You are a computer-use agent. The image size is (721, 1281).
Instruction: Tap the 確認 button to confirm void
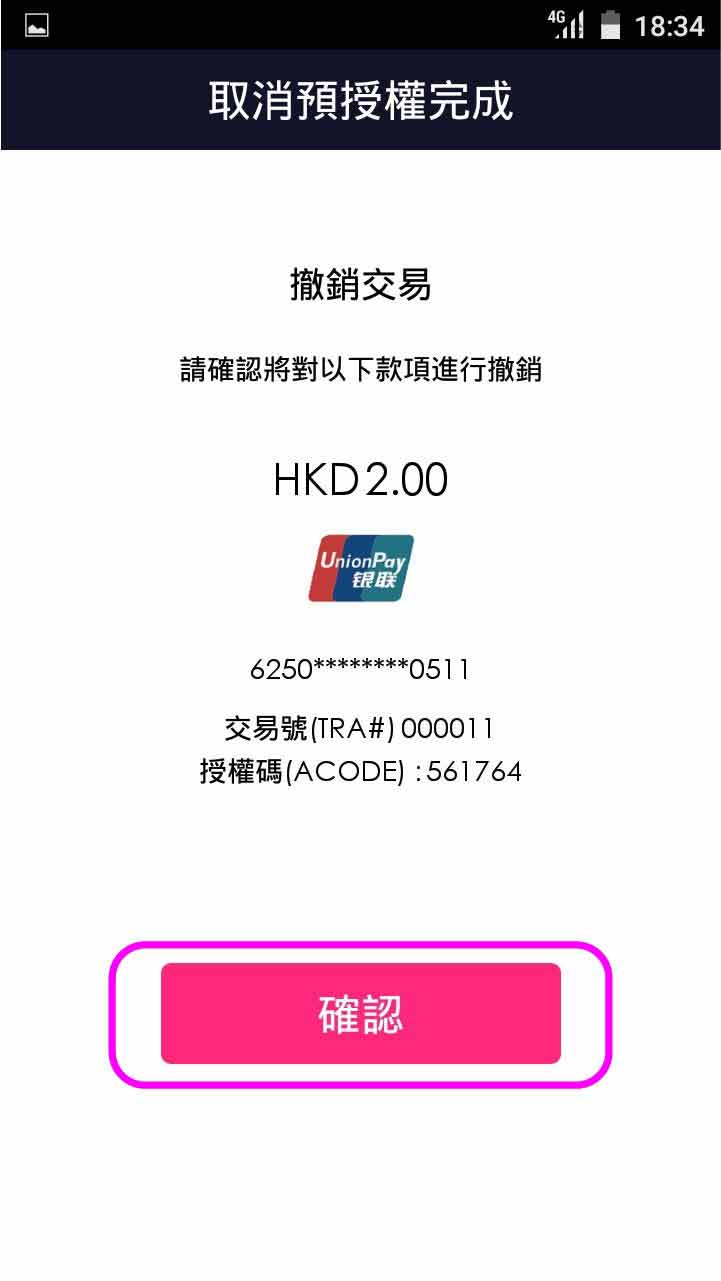(360, 1013)
